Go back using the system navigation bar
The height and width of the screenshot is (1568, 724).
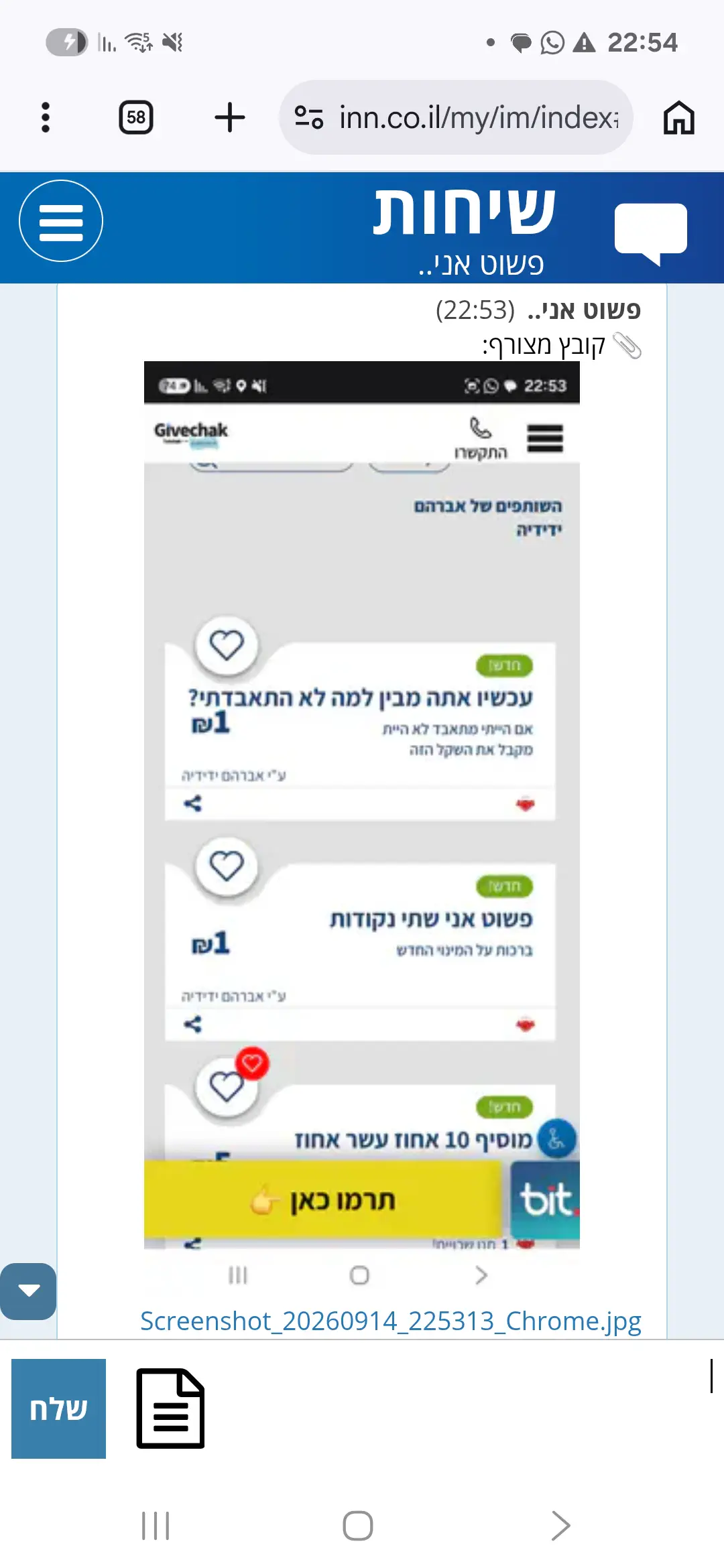[560, 1526]
